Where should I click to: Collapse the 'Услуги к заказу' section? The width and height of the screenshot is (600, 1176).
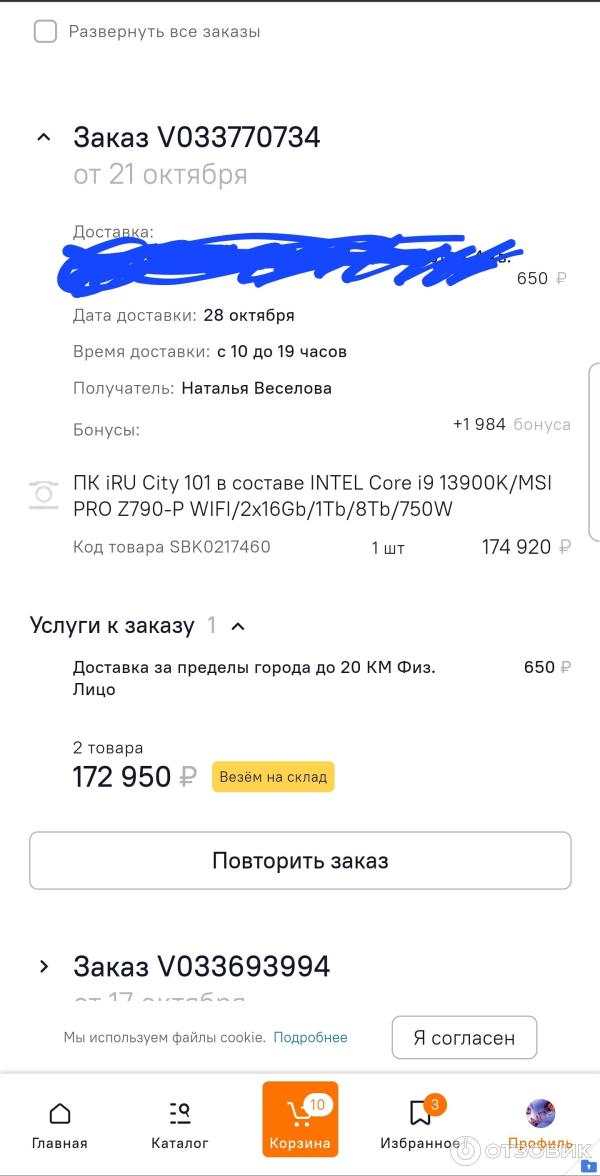tap(238, 627)
